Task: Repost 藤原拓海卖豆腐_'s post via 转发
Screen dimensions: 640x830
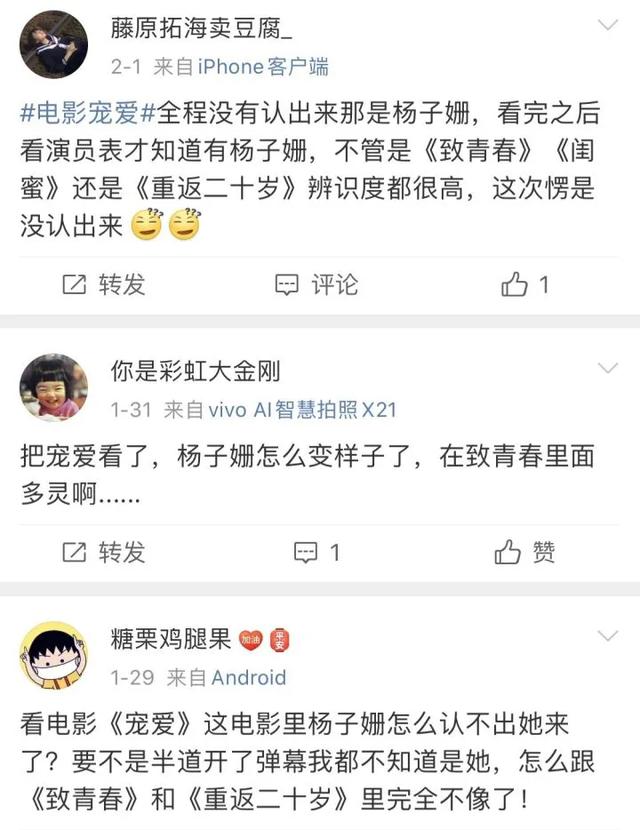Action: pyautogui.click(x=104, y=285)
